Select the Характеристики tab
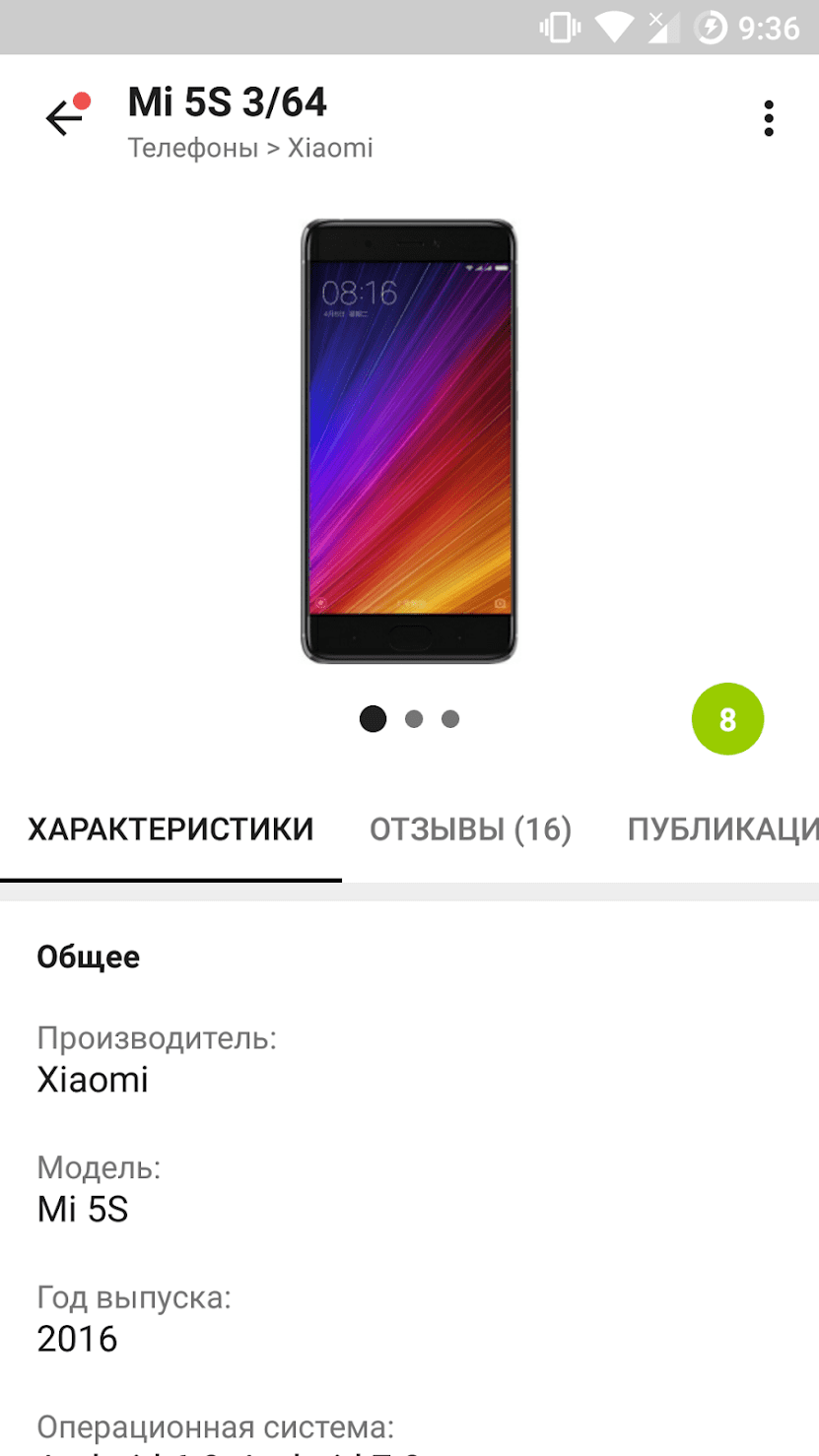819x1456 pixels. 171,829
